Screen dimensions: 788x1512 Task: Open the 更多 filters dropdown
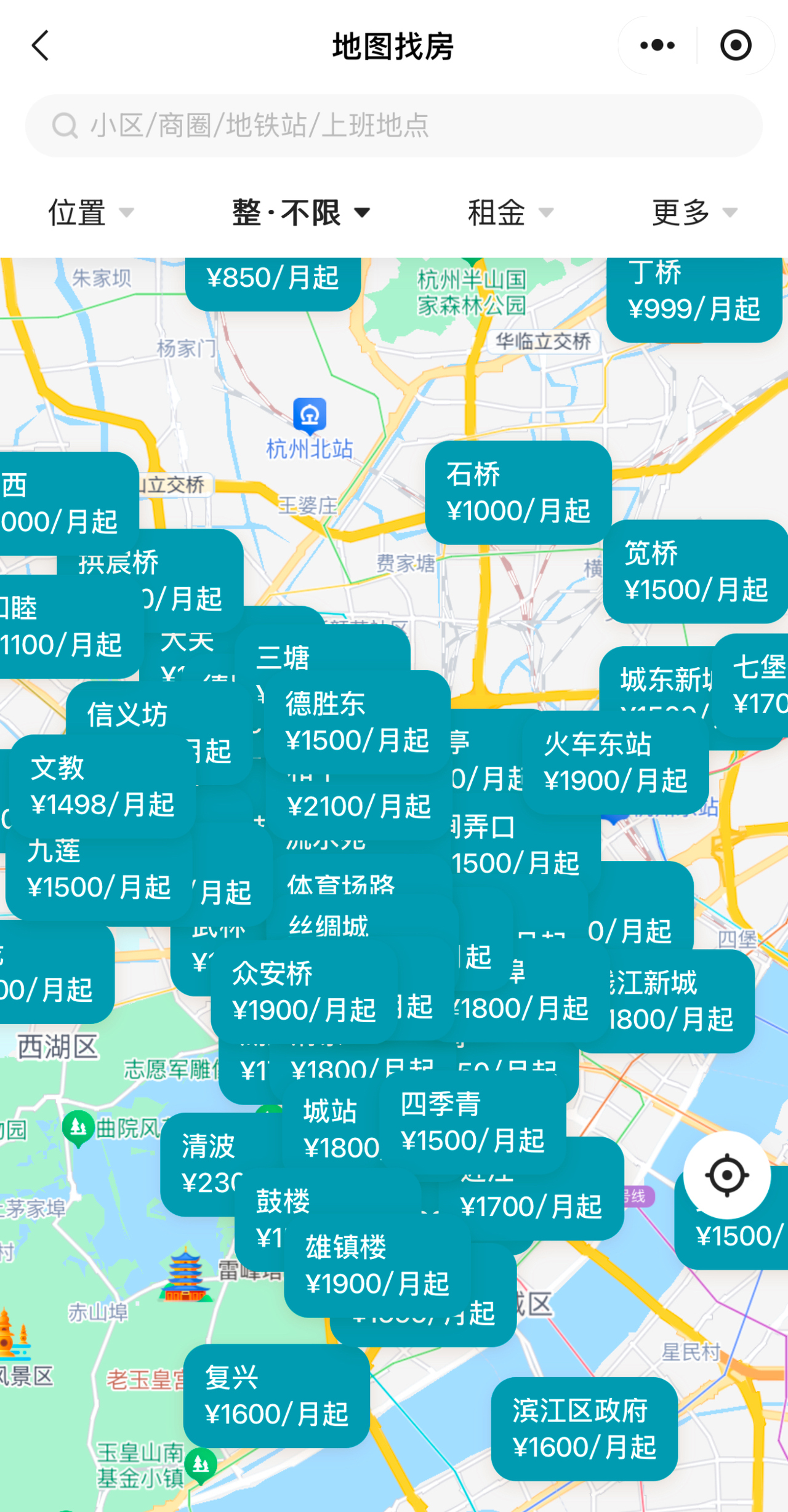coord(694,213)
